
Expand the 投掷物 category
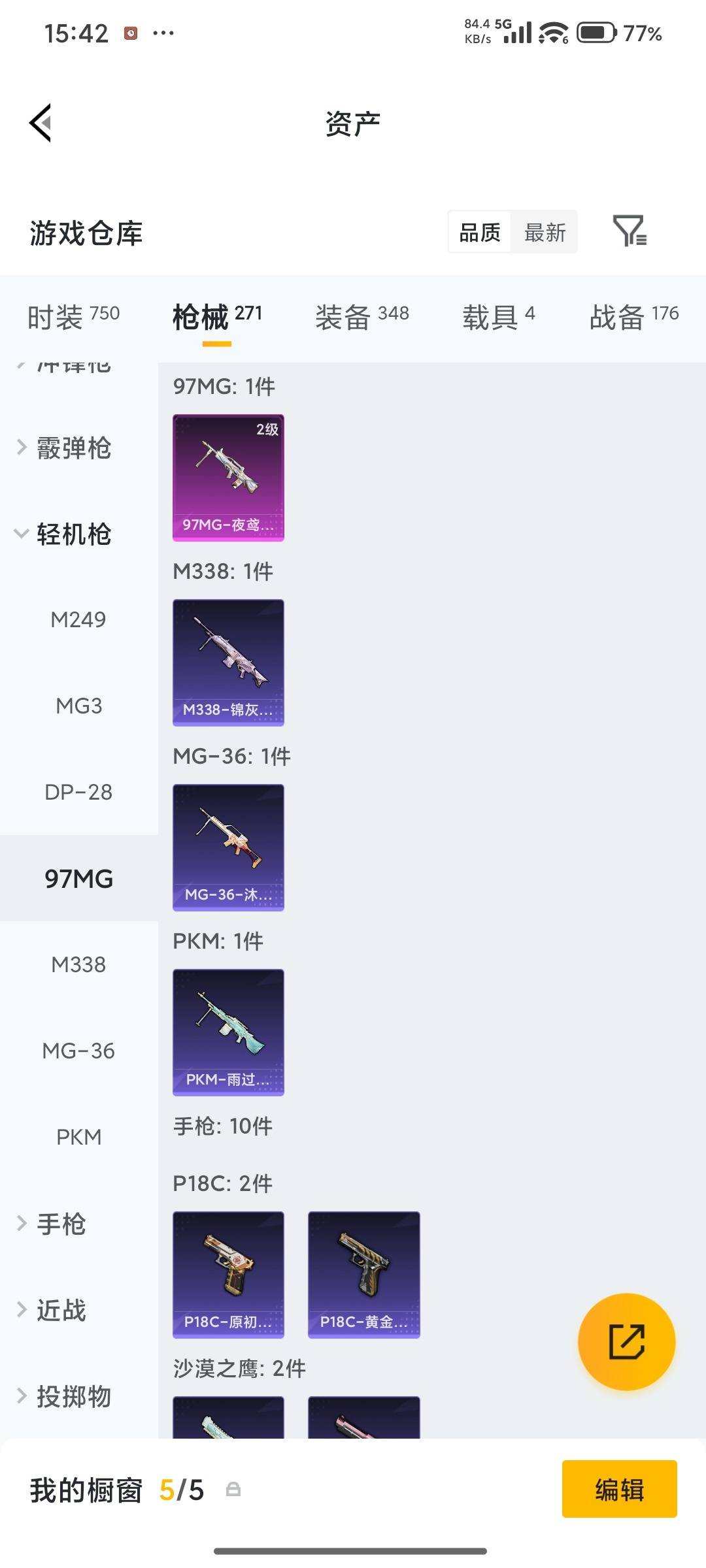tap(64, 1396)
